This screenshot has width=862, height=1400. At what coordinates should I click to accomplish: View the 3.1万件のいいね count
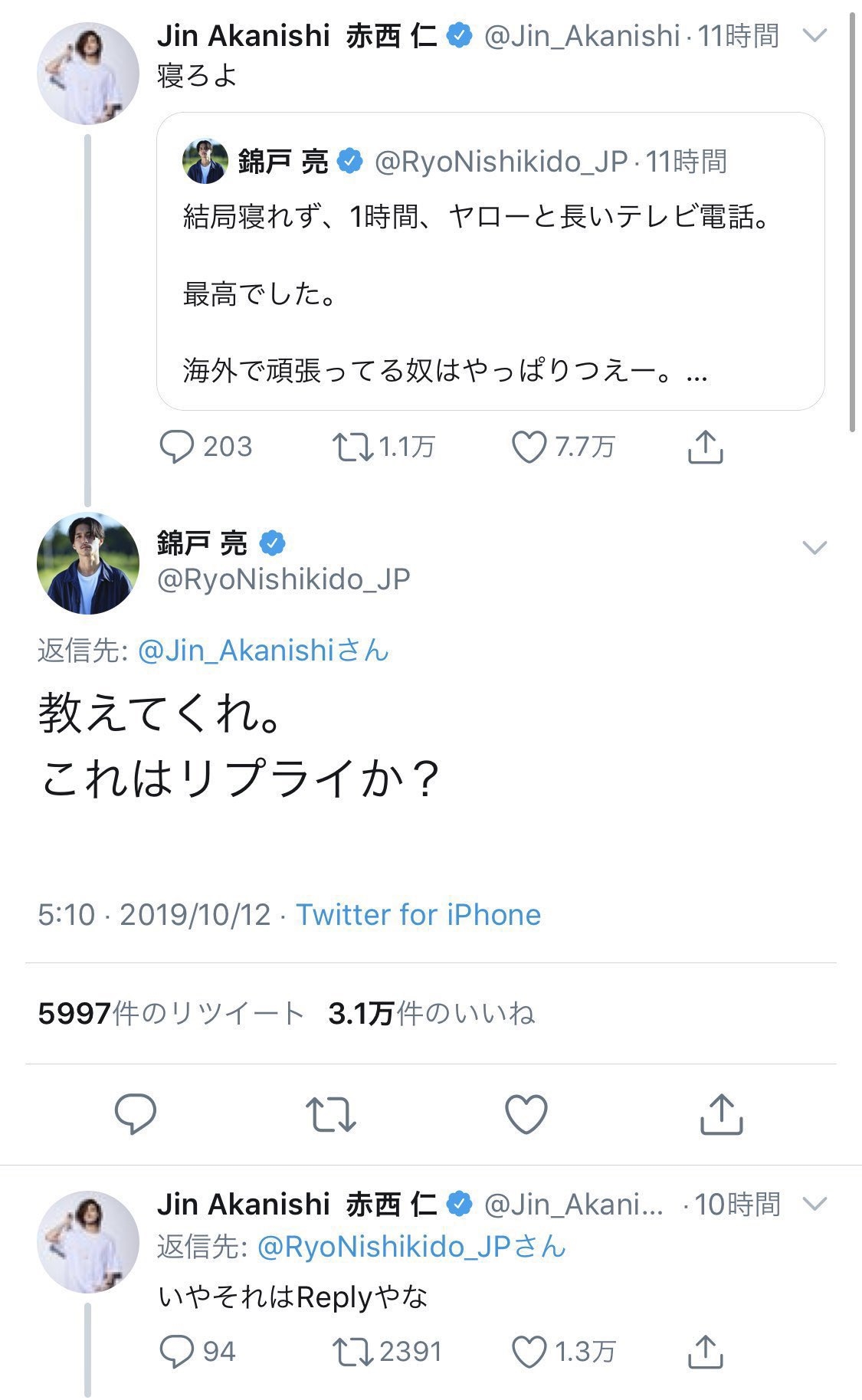point(428,1011)
